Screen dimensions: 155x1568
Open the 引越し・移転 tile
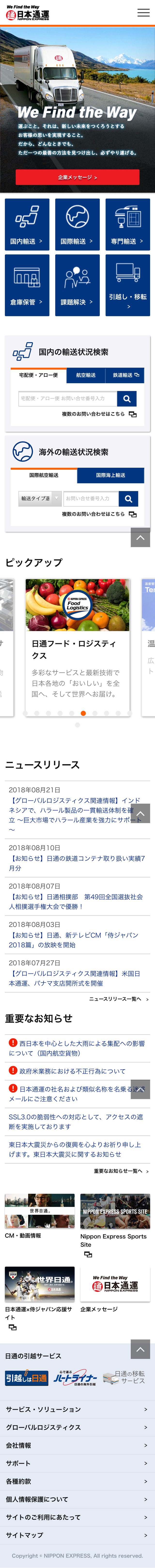(128, 285)
